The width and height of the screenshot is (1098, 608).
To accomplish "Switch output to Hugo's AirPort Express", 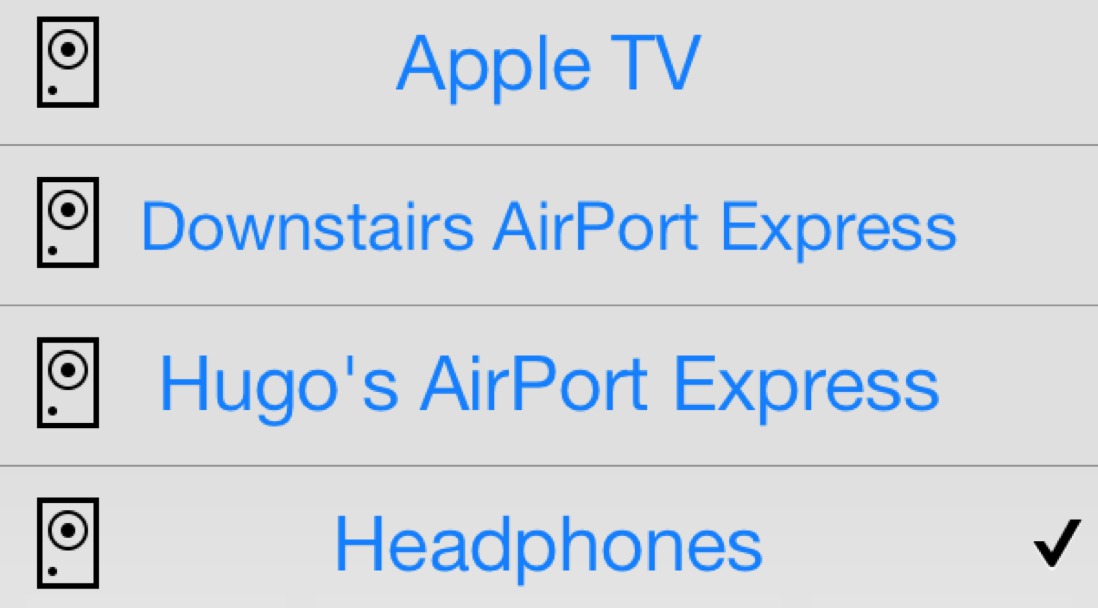I will 548,385.
